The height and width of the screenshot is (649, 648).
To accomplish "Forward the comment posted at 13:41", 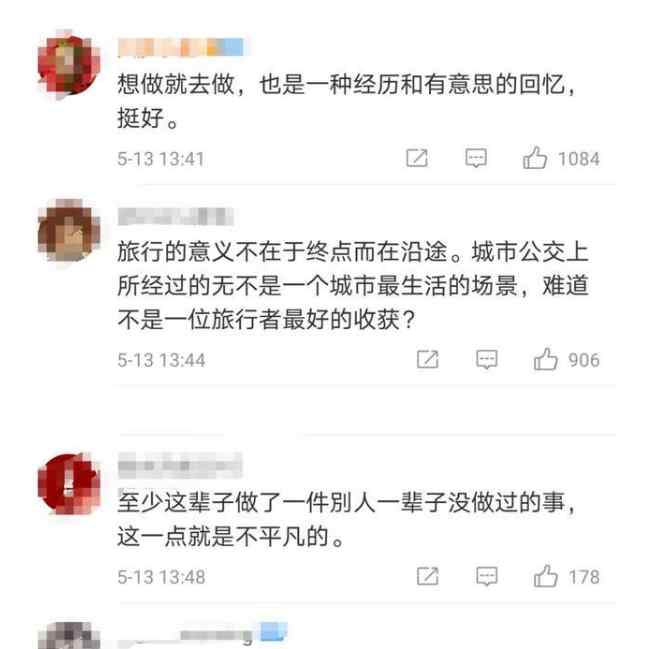I will pos(417,158).
